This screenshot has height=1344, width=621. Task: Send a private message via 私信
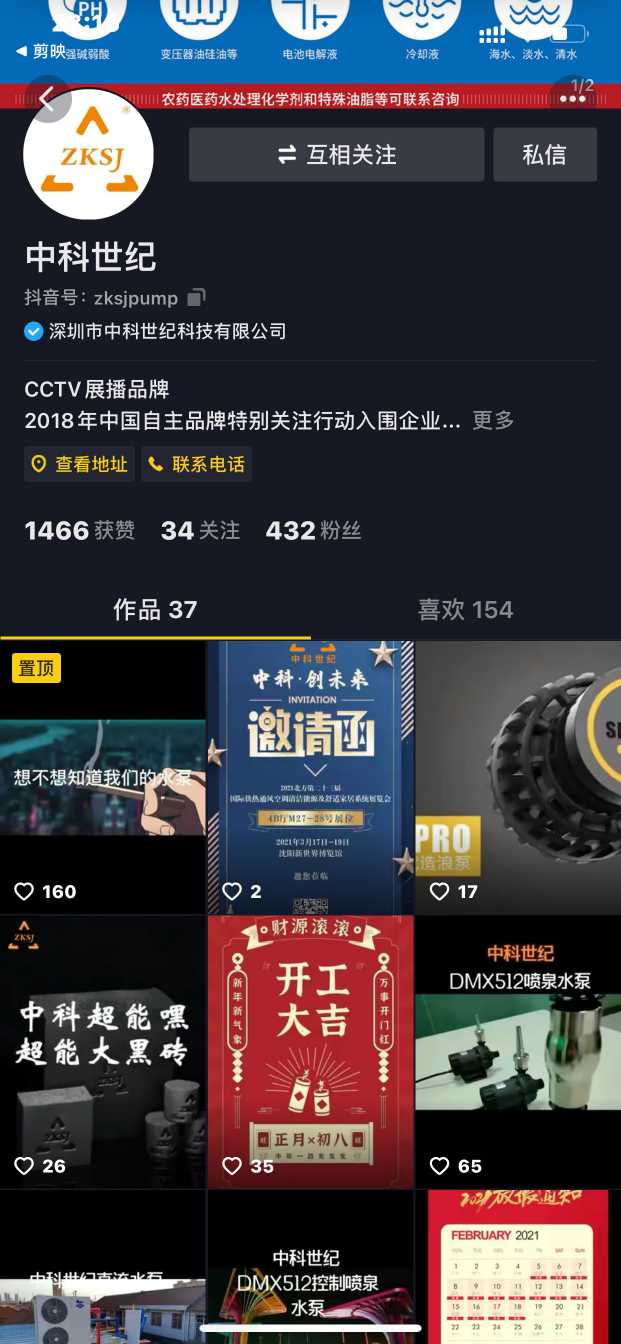544,155
